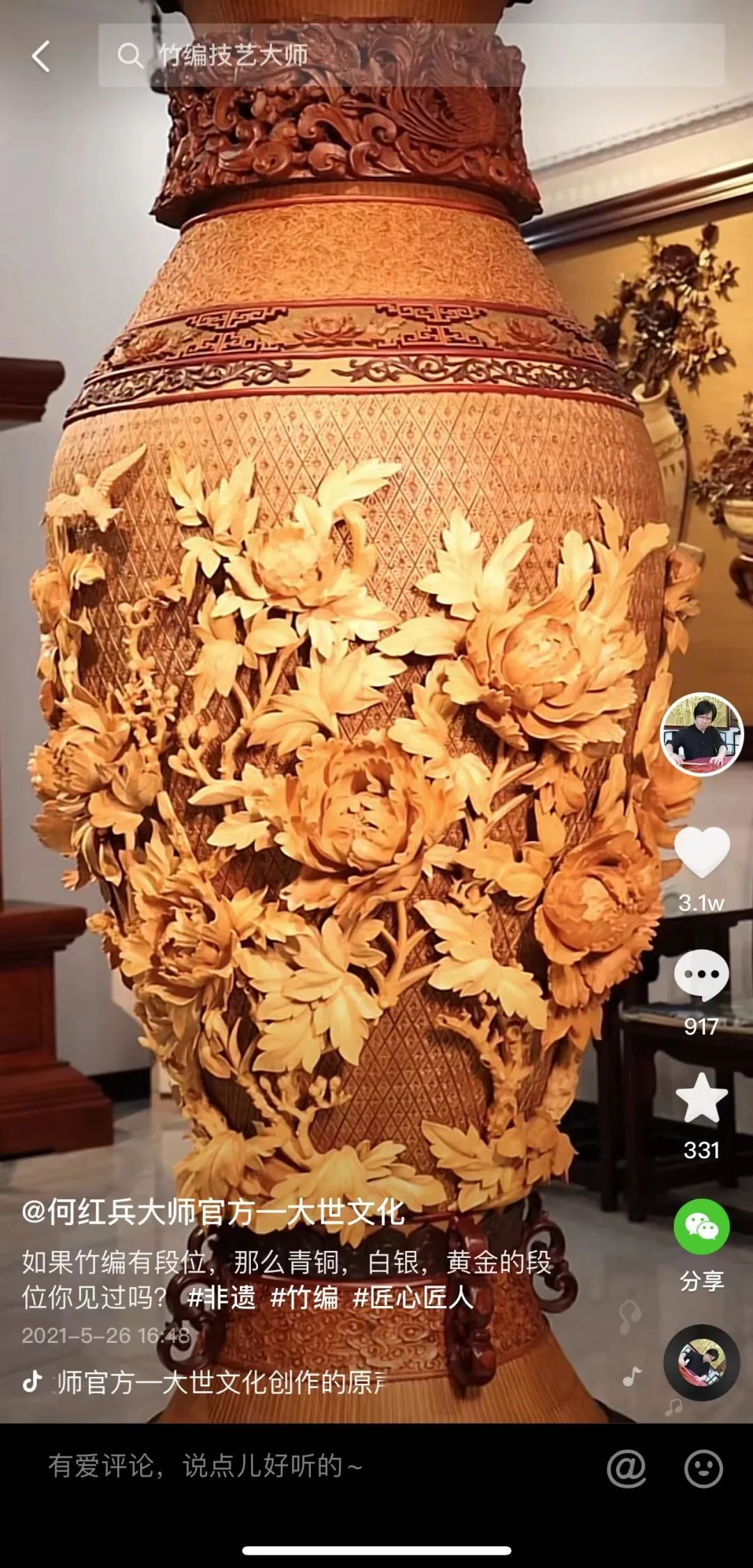Open the #匠心匠人 hashtag
This screenshot has height=1568, width=753.
(413, 1298)
